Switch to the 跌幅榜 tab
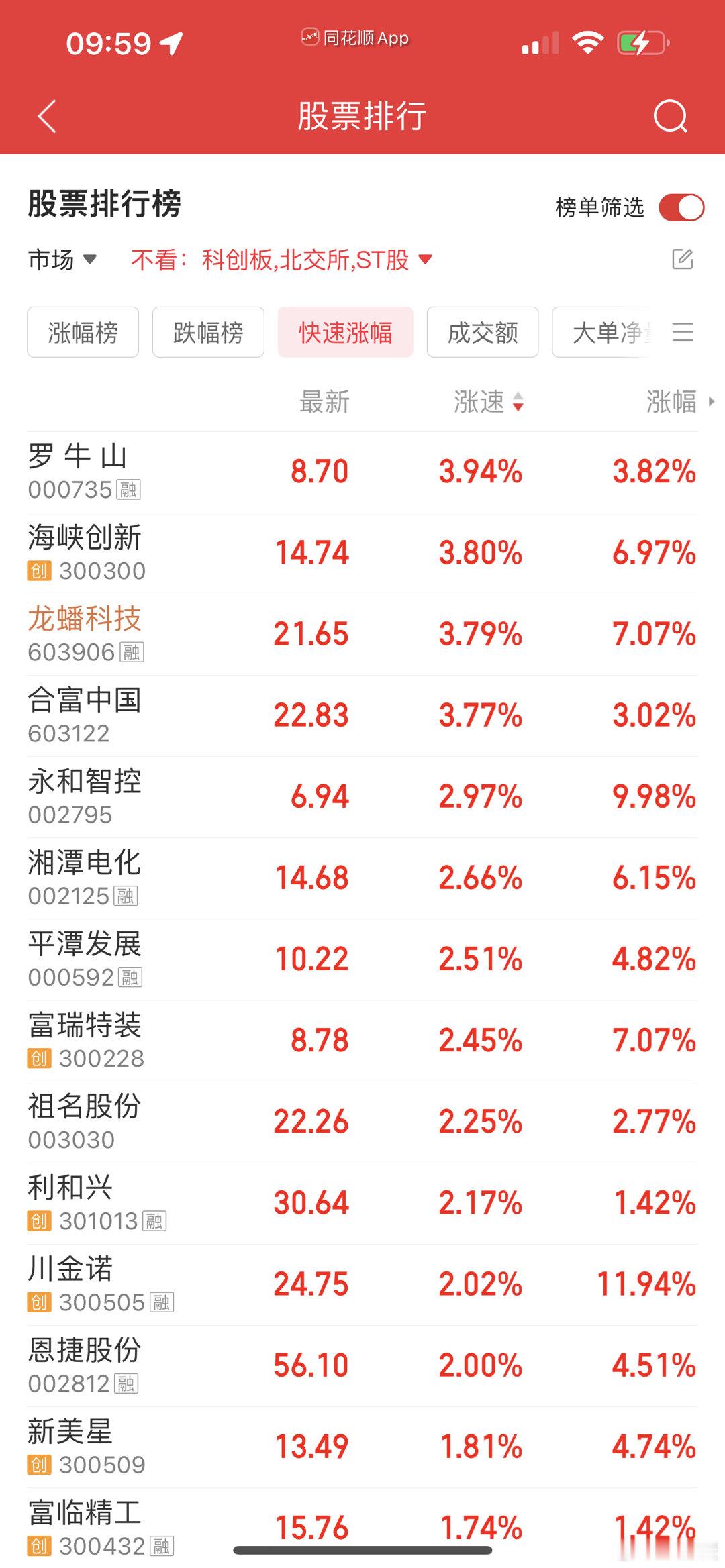 pyautogui.click(x=207, y=332)
